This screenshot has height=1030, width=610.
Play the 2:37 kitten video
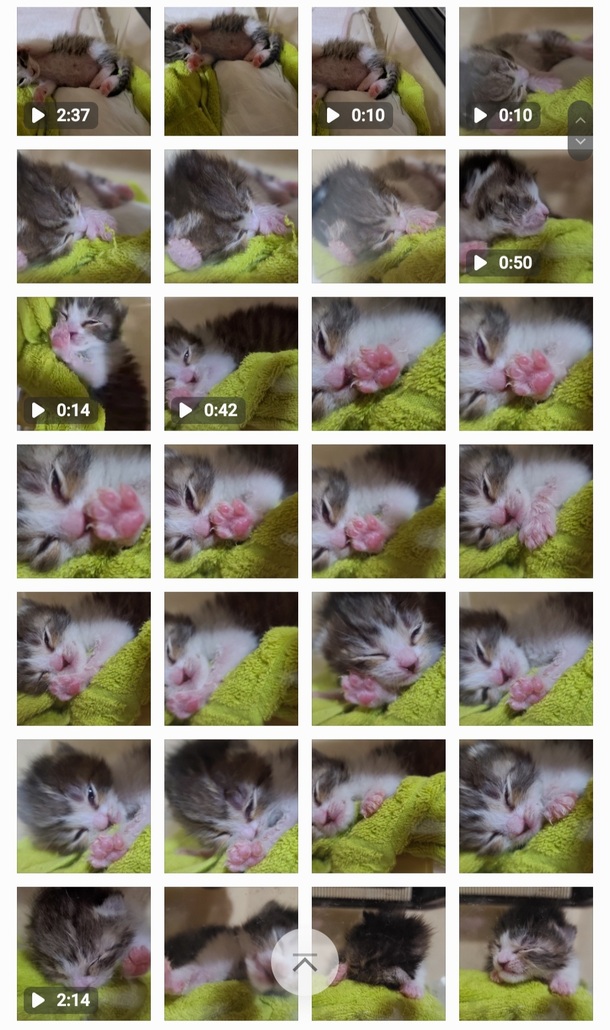coord(84,72)
